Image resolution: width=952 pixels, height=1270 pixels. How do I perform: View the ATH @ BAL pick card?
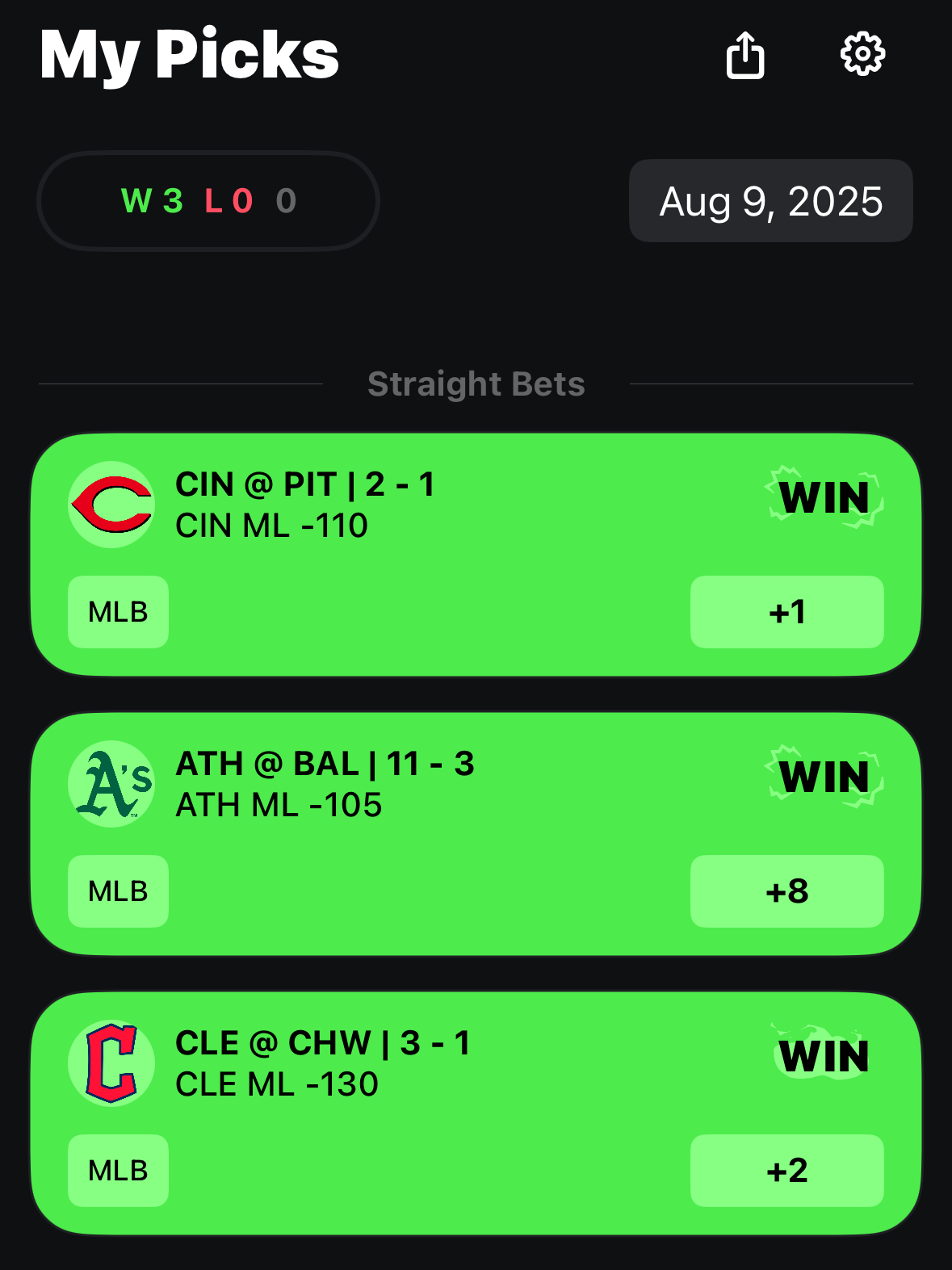[476, 834]
